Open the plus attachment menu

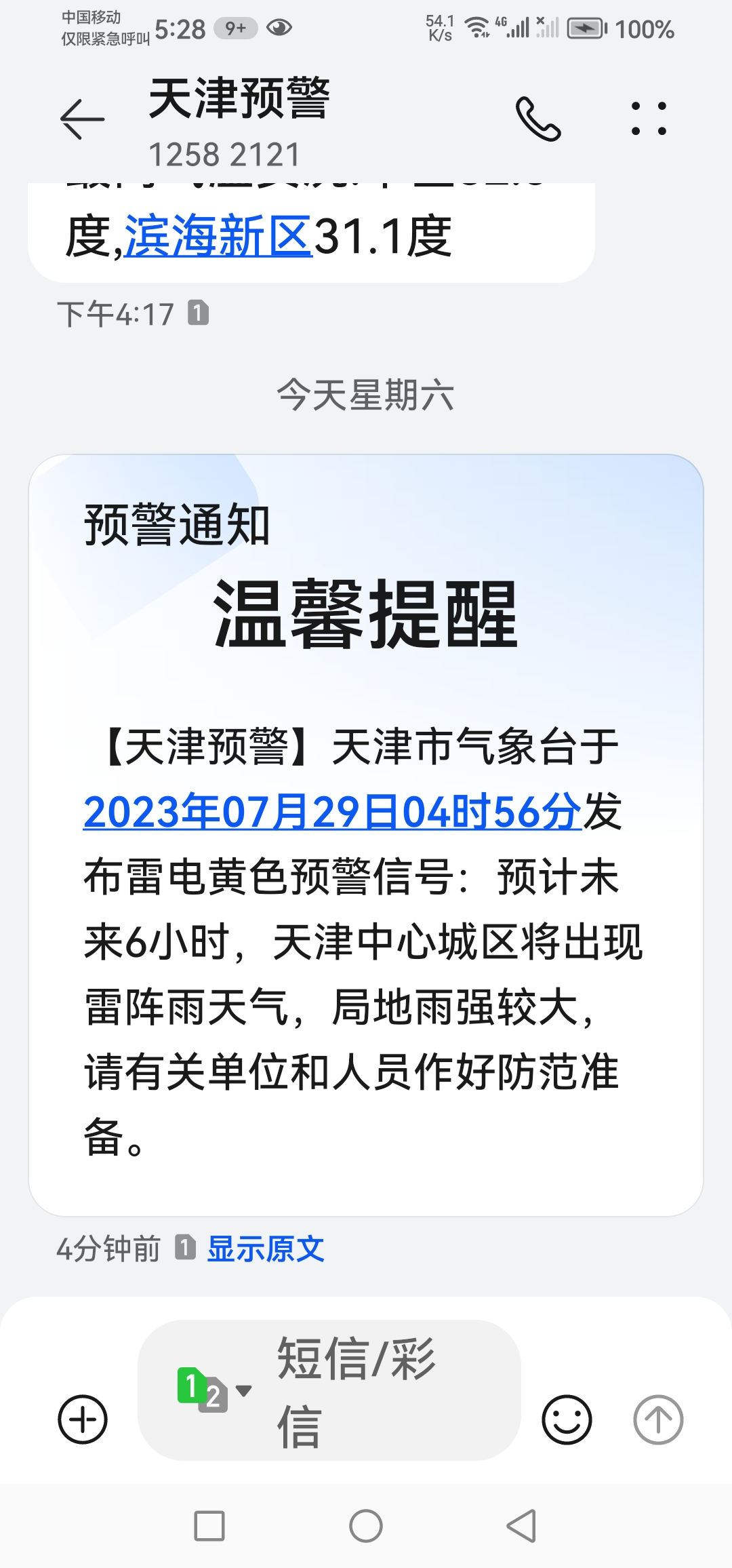click(x=83, y=1419)
